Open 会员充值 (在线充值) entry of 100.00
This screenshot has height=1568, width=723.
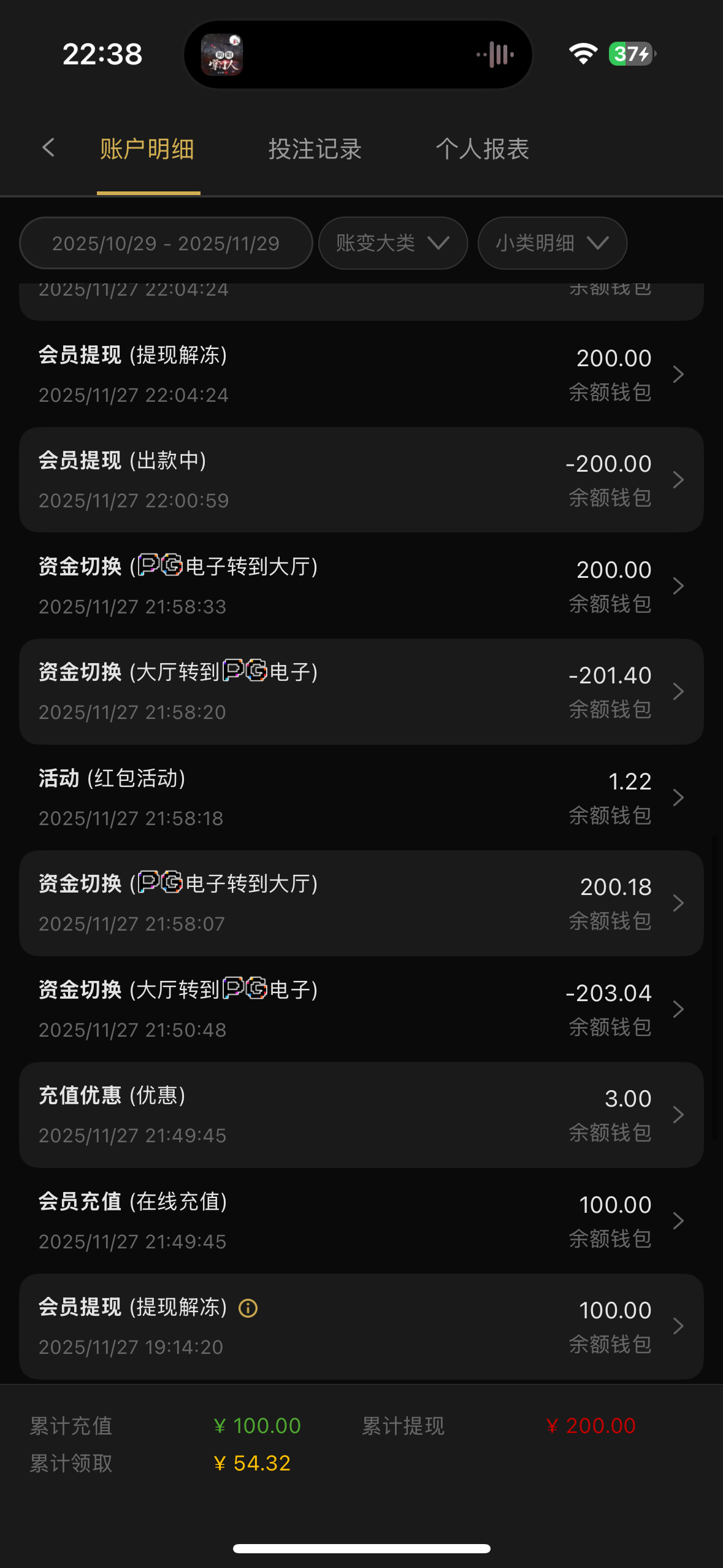click(x=361, y=1221)
